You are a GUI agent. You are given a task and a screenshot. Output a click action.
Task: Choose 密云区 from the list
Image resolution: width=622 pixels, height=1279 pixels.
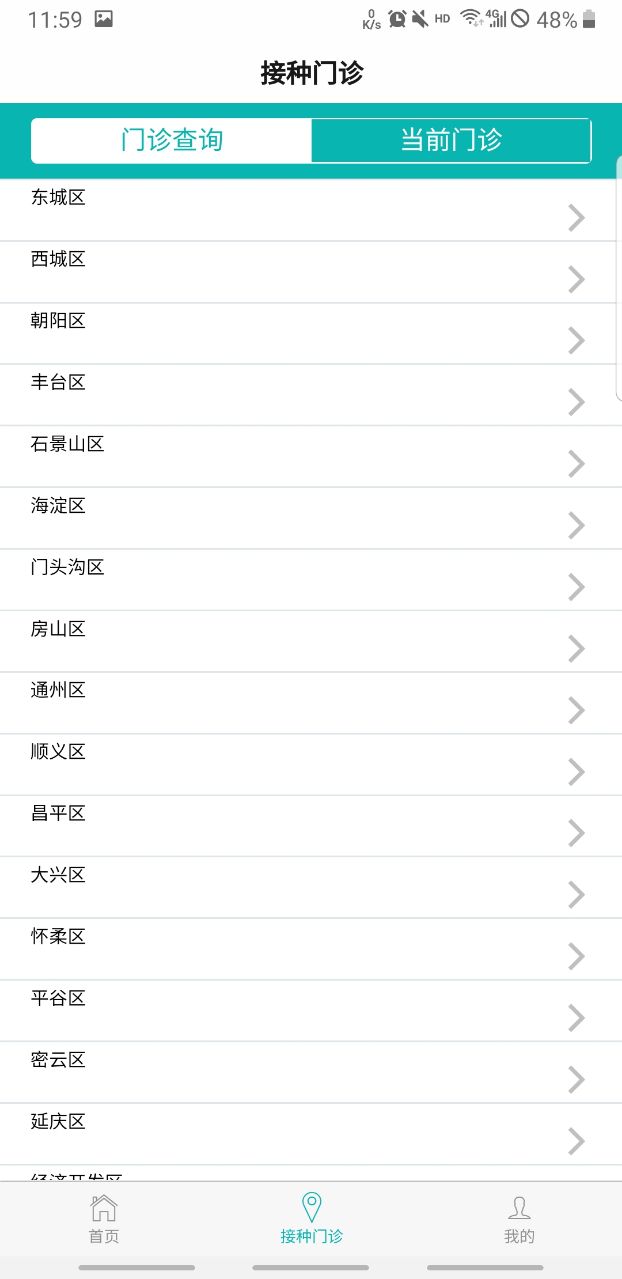[x=300, y=1072]
